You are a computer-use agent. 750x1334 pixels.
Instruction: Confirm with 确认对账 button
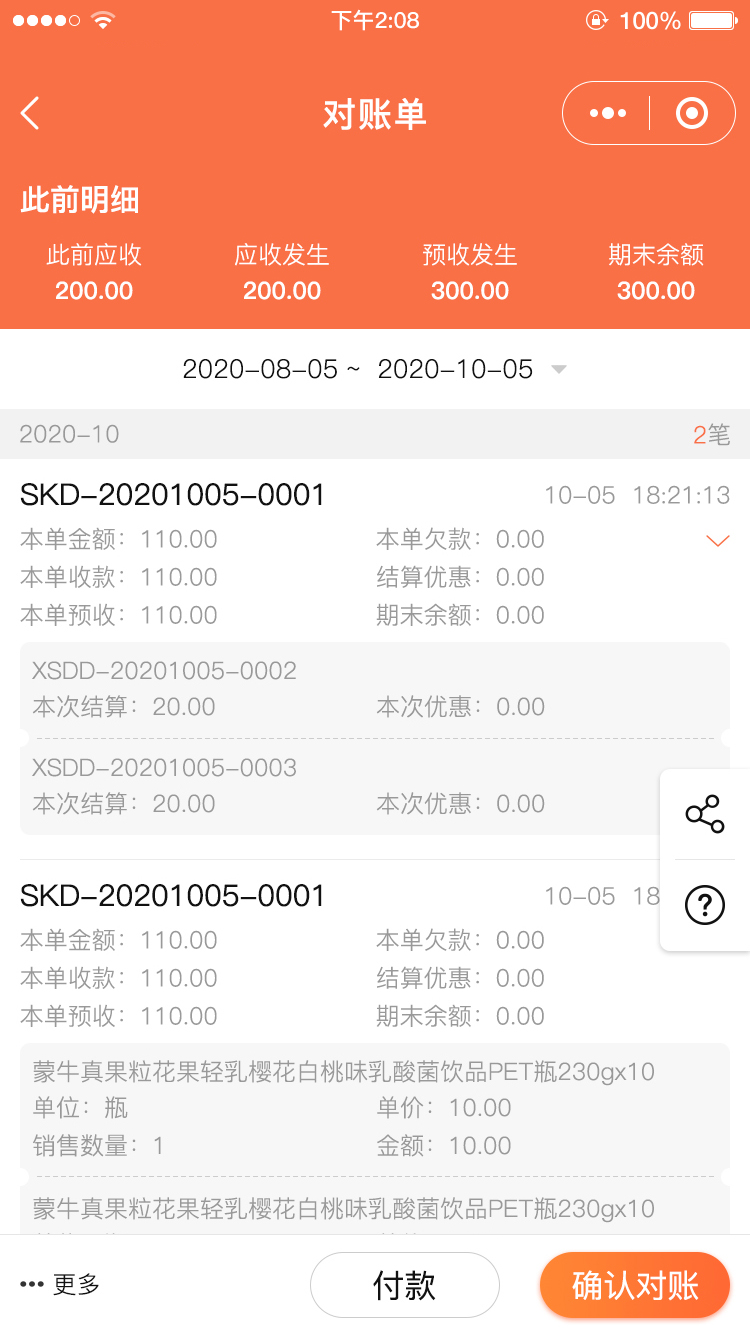pos(634,1285)
